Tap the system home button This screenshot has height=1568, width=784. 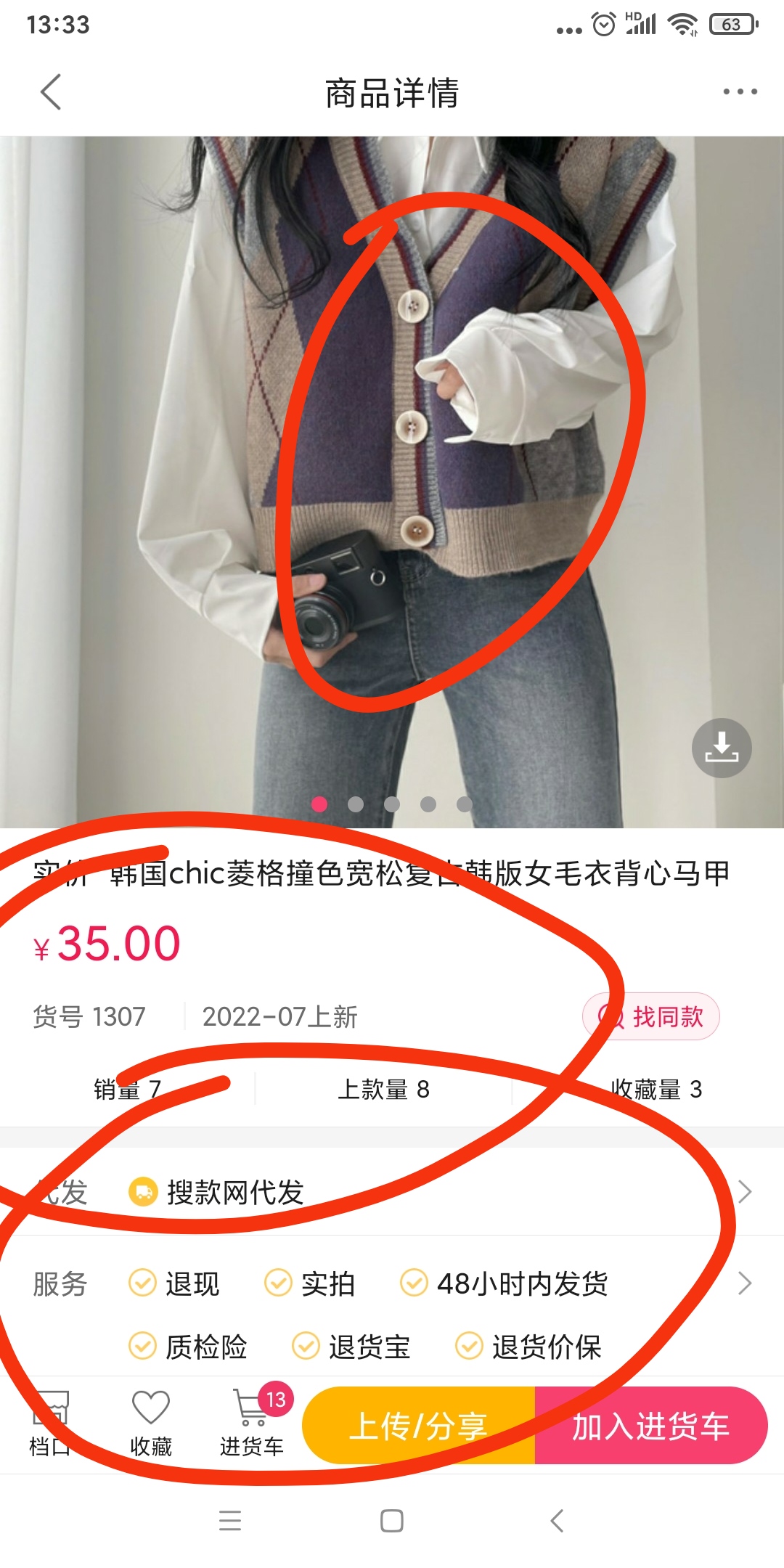392,1520
